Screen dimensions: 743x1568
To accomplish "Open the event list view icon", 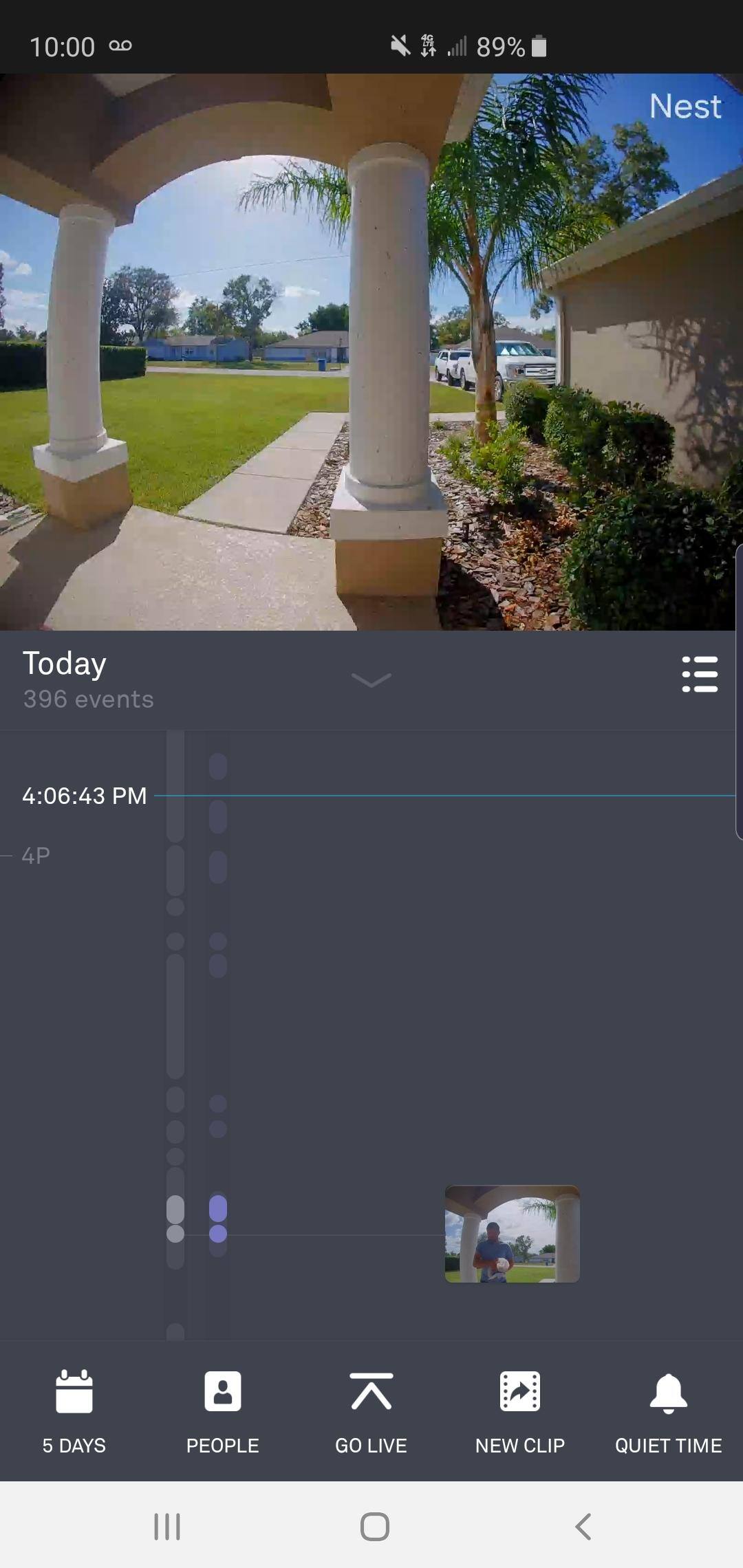I will pos(700,674).
